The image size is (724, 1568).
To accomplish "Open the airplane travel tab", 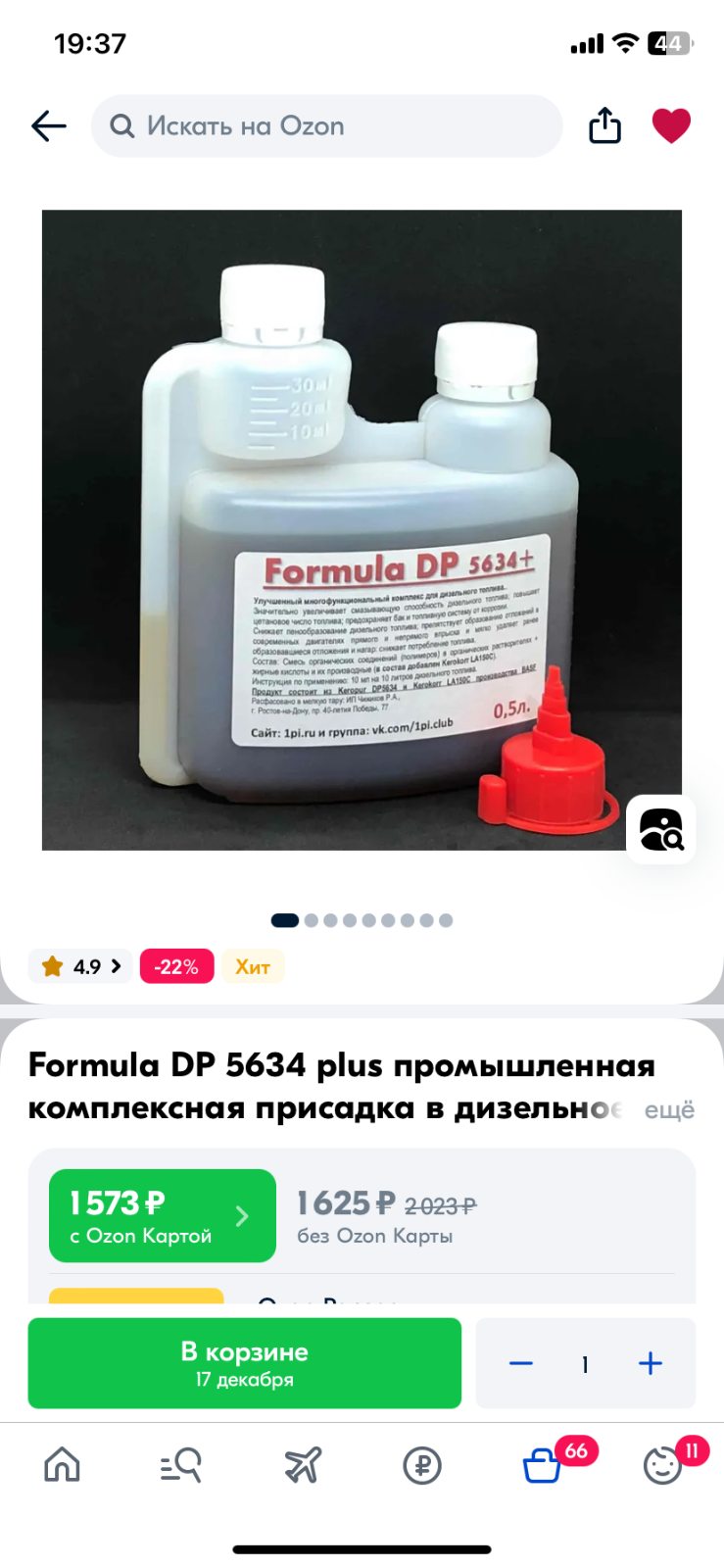I will point(303,1465).
